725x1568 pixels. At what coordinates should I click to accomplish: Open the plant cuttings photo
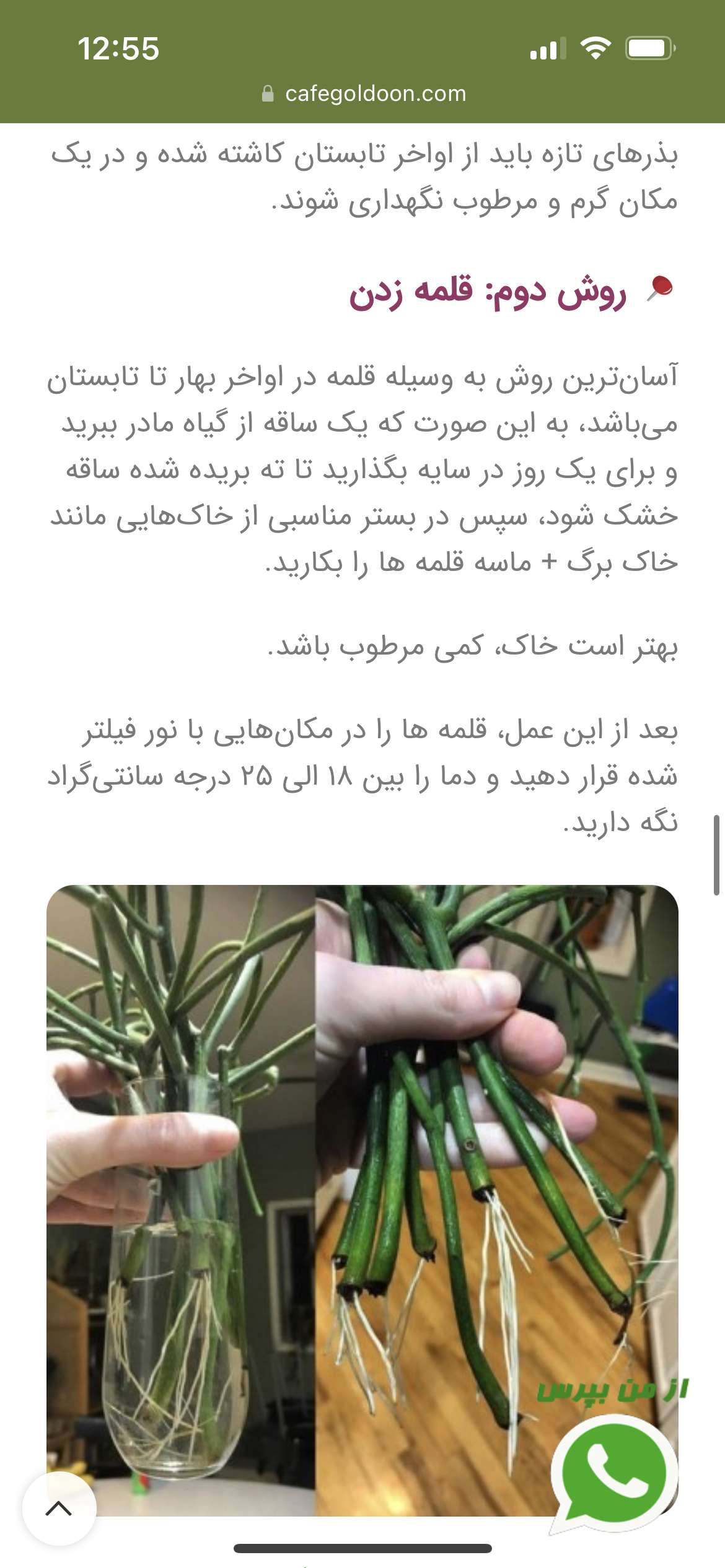[x=362, y=1200]
